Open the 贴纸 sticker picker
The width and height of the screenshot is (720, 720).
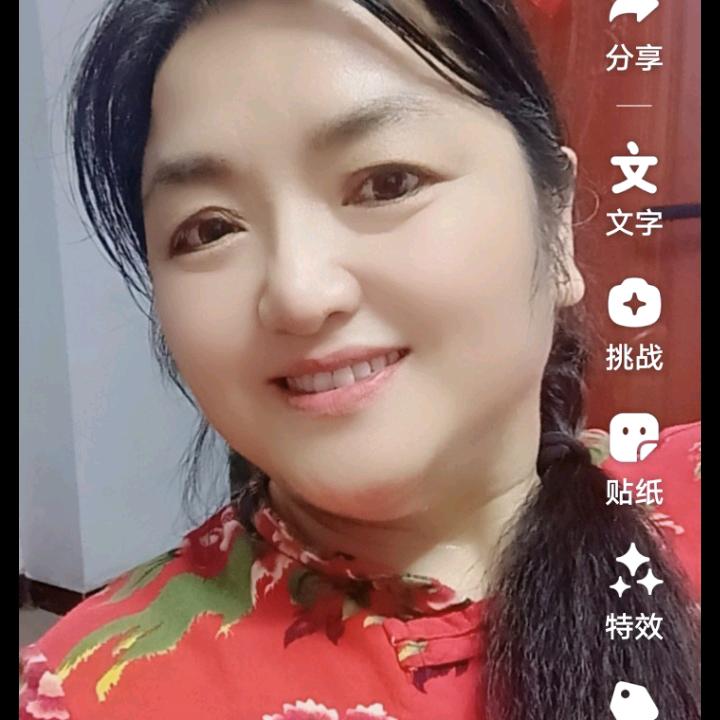634,438
